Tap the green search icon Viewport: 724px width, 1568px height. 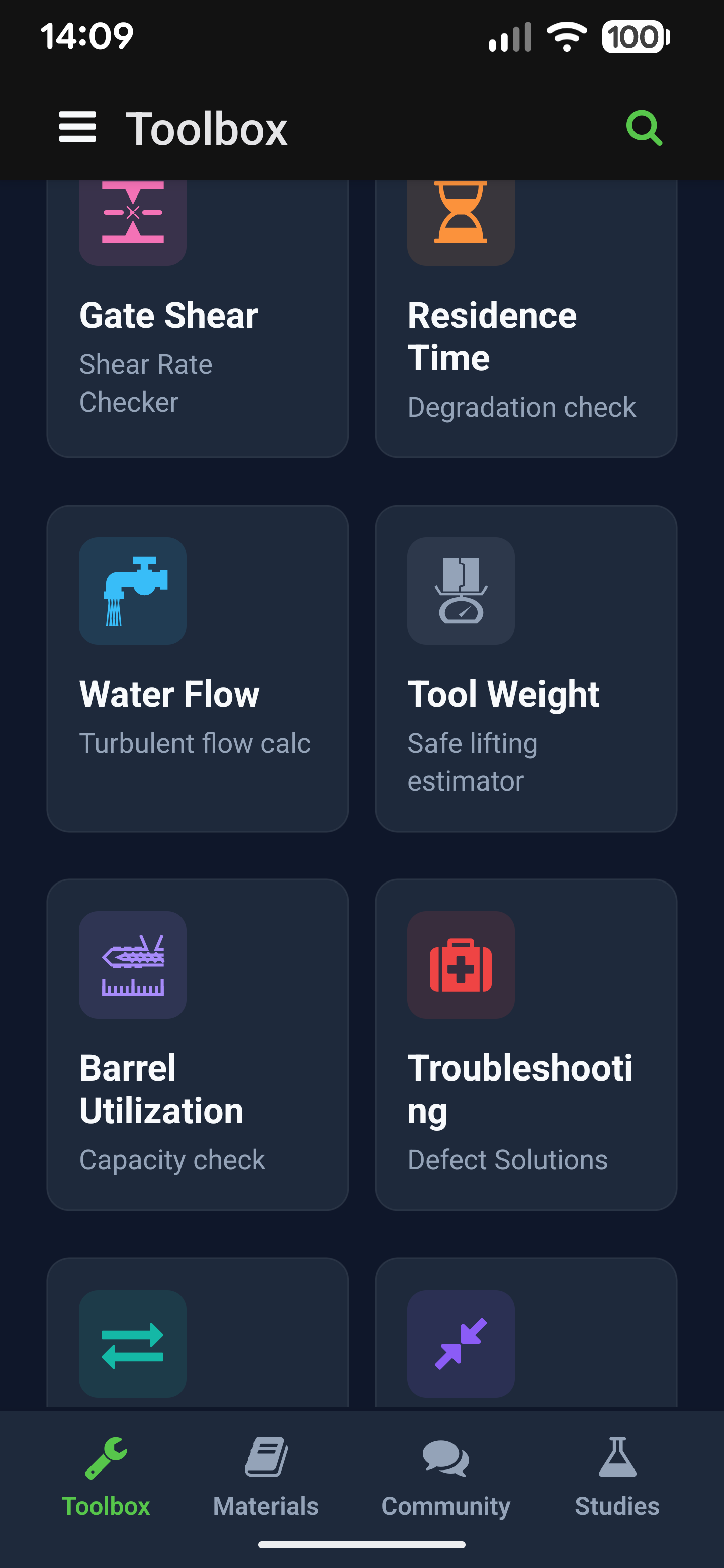(644, 127)
